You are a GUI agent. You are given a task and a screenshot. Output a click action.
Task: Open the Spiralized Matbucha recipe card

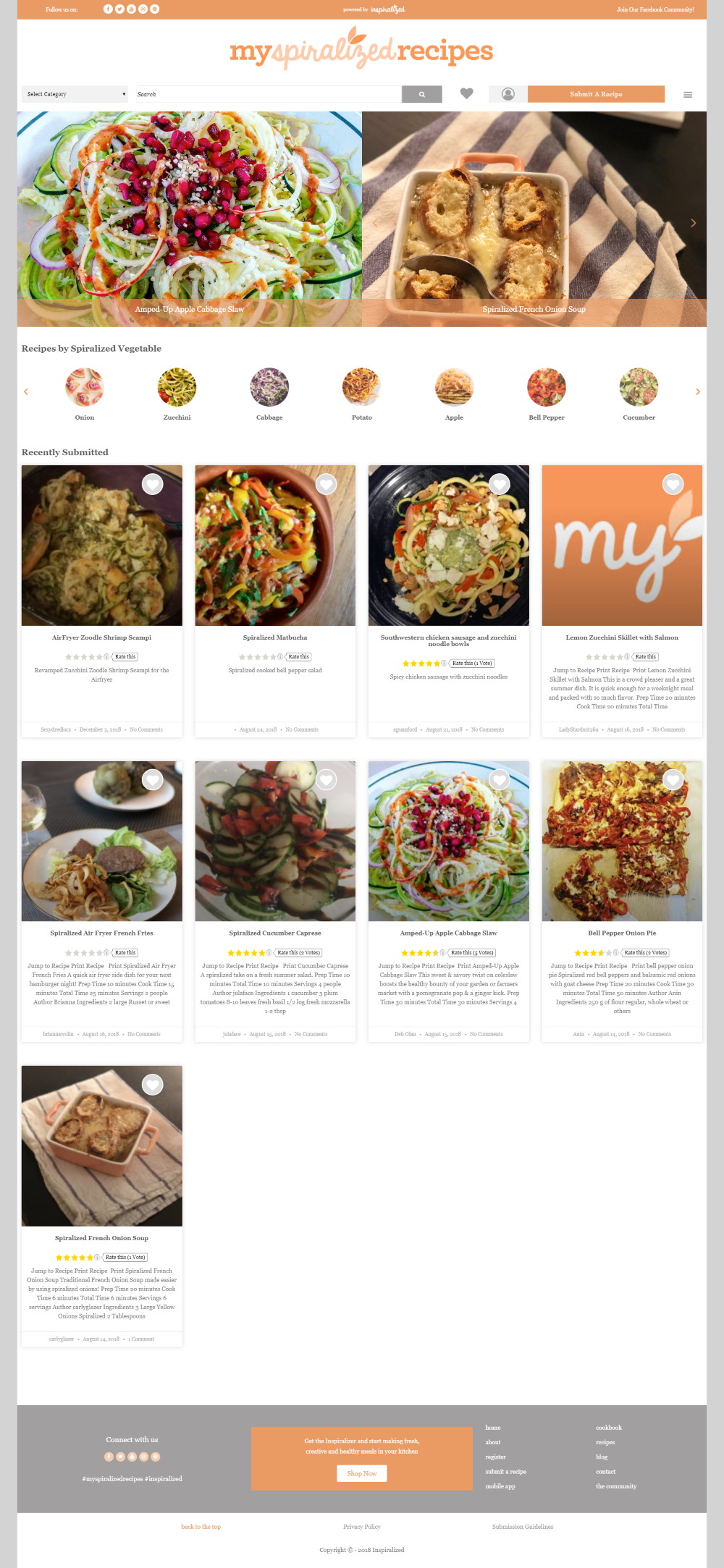pyautogui.click(x=275, y=637)
